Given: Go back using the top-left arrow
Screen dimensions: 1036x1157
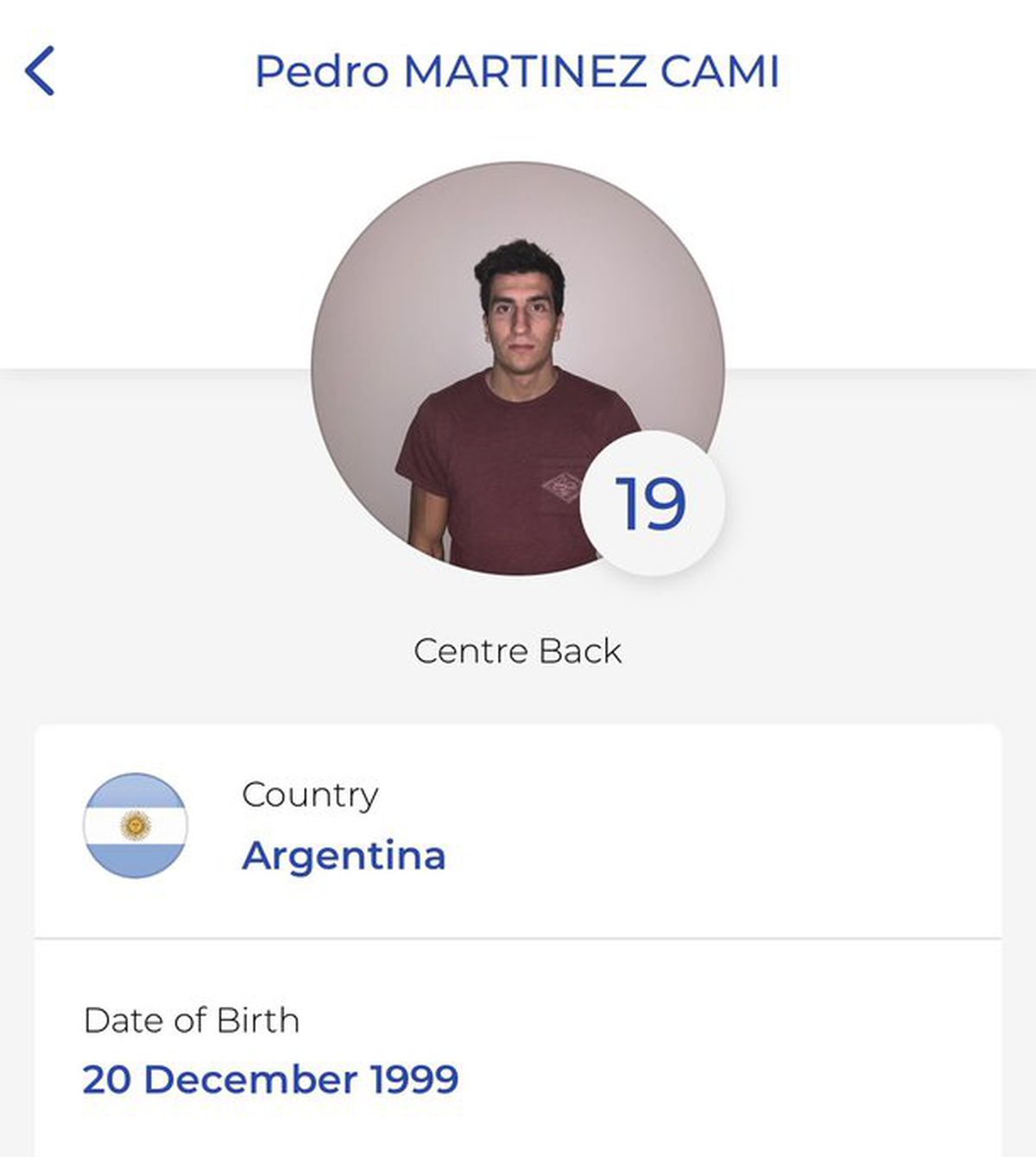Looking at the screenshot, I should (40, 71).
